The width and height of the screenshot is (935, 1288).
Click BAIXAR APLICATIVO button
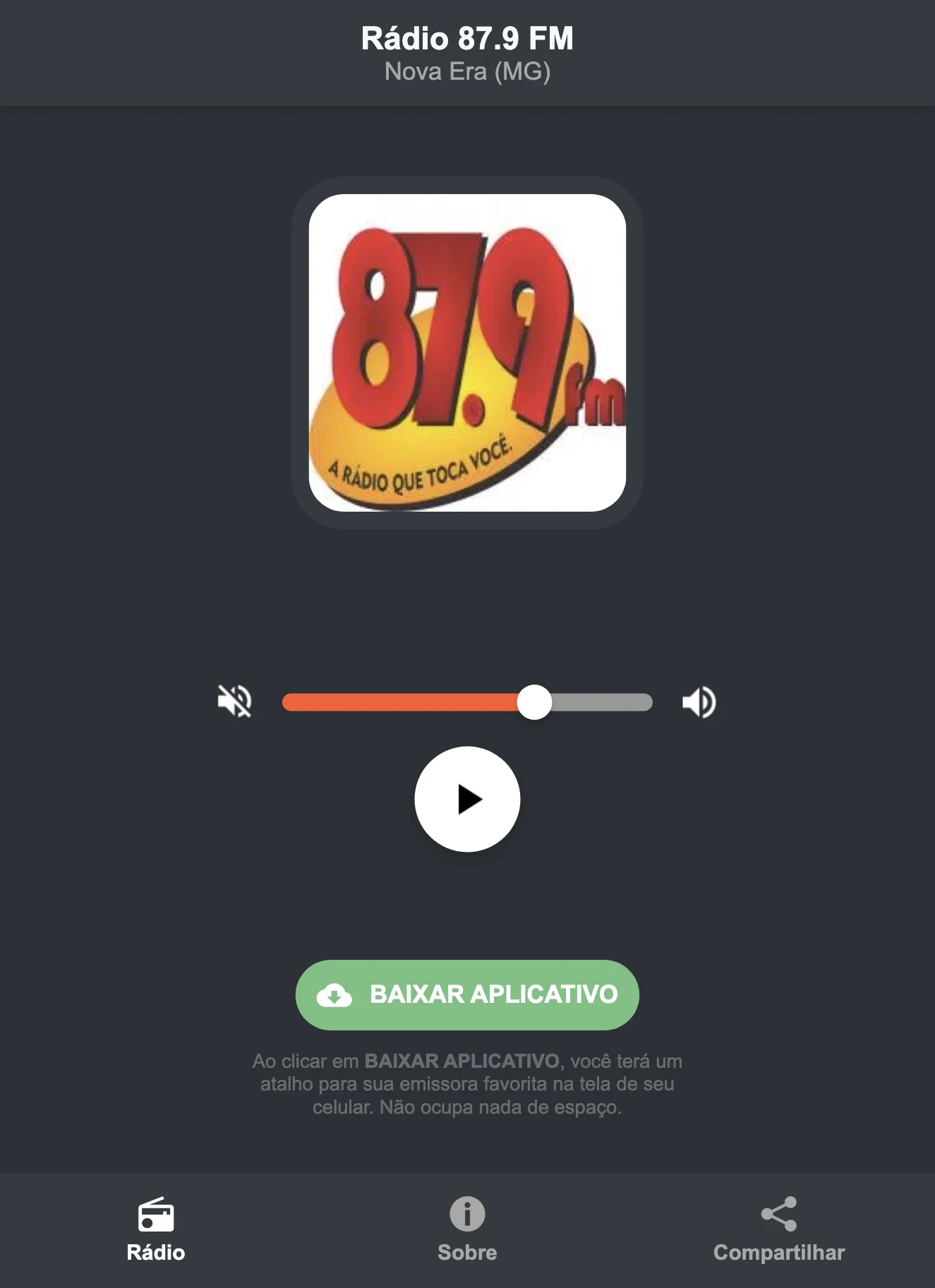coord(467,995)
